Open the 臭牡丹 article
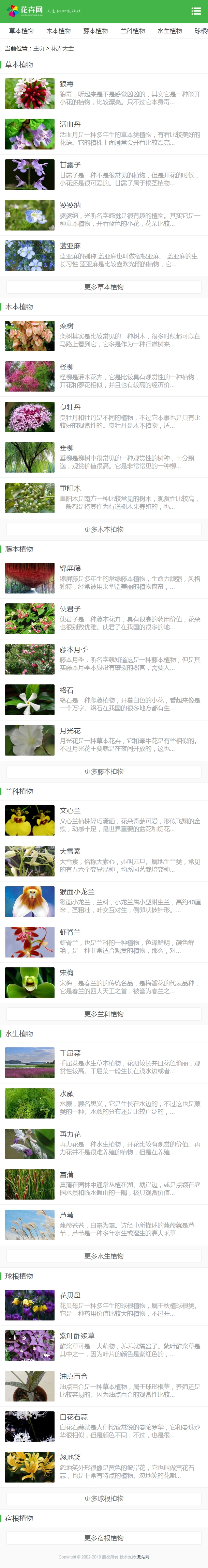Image resolution: width=208 pixels, height=1568 pixels. click(70, 407)
